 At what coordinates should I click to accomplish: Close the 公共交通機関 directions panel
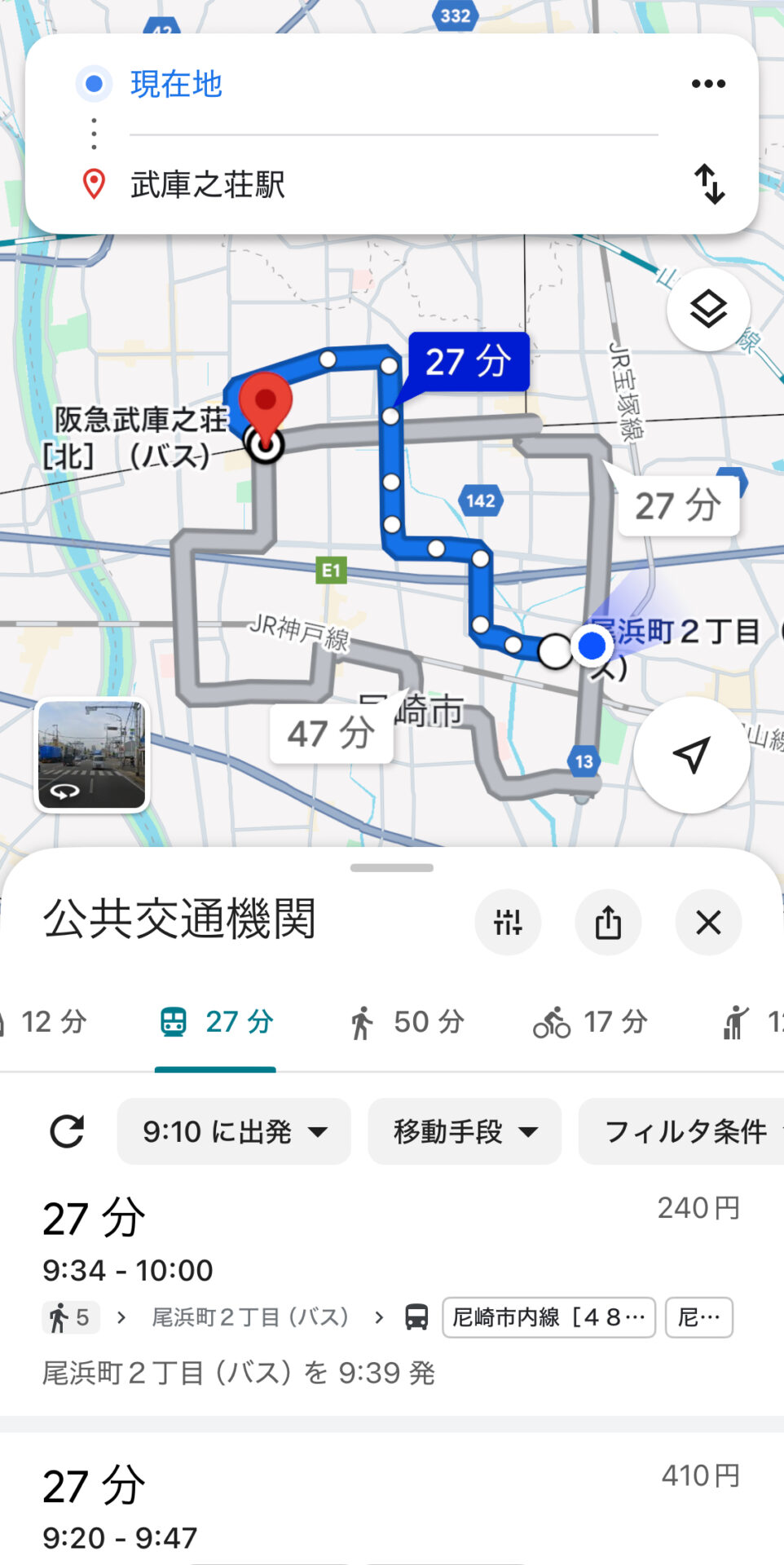[x=708, y=923]
